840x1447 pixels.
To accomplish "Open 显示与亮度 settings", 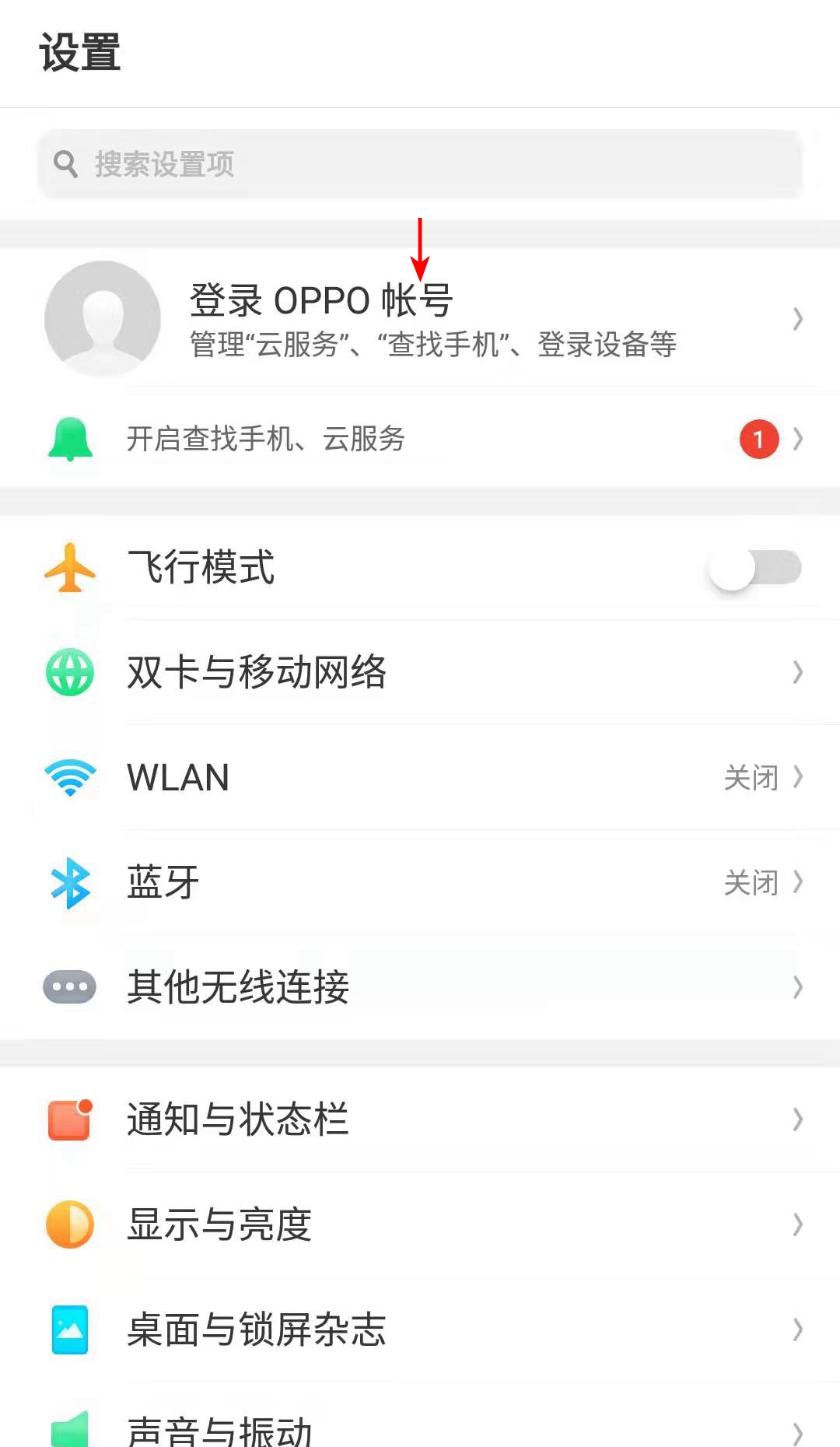I will coord(420,1225).
